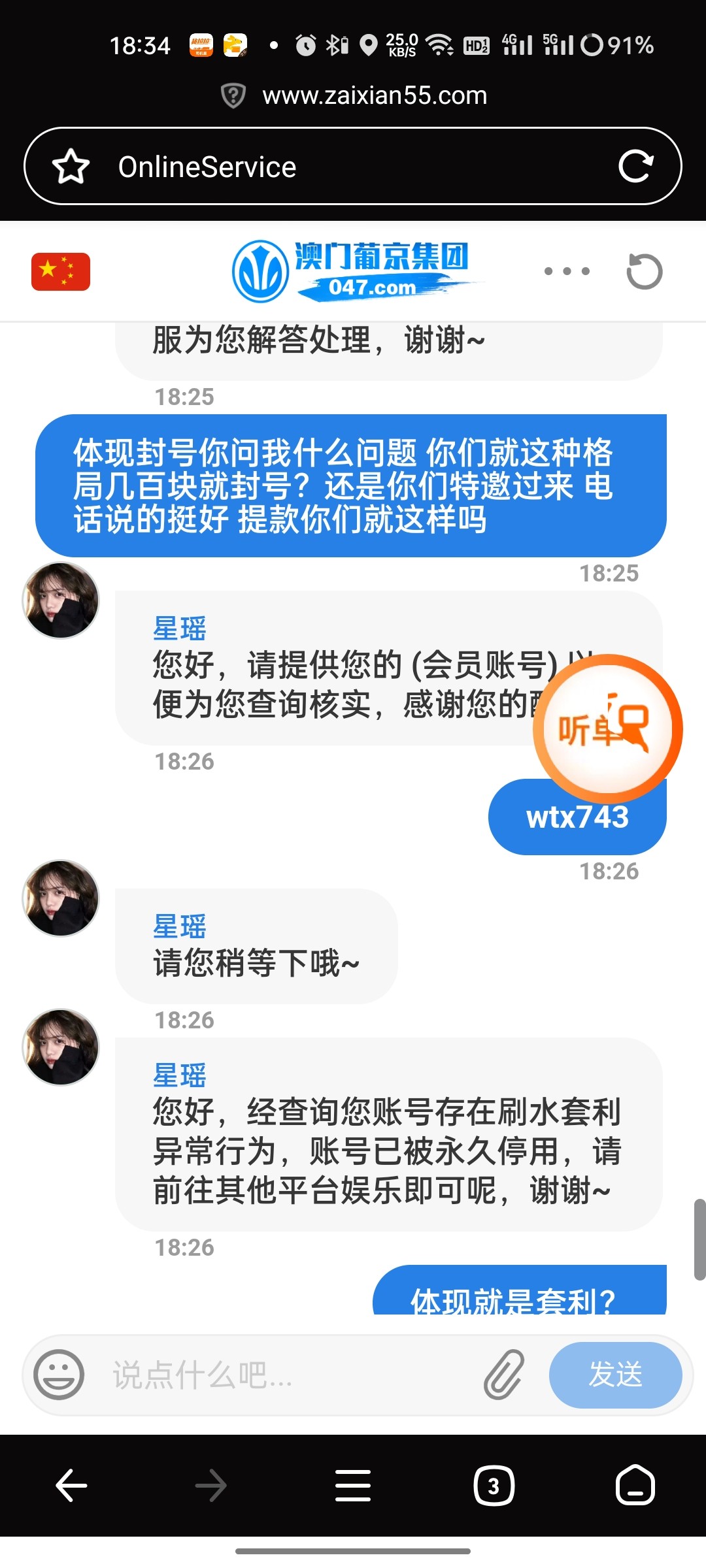View the 3 open browser tabs
This screenshot has width=706, height=1568.
[x=494, y=1486]
